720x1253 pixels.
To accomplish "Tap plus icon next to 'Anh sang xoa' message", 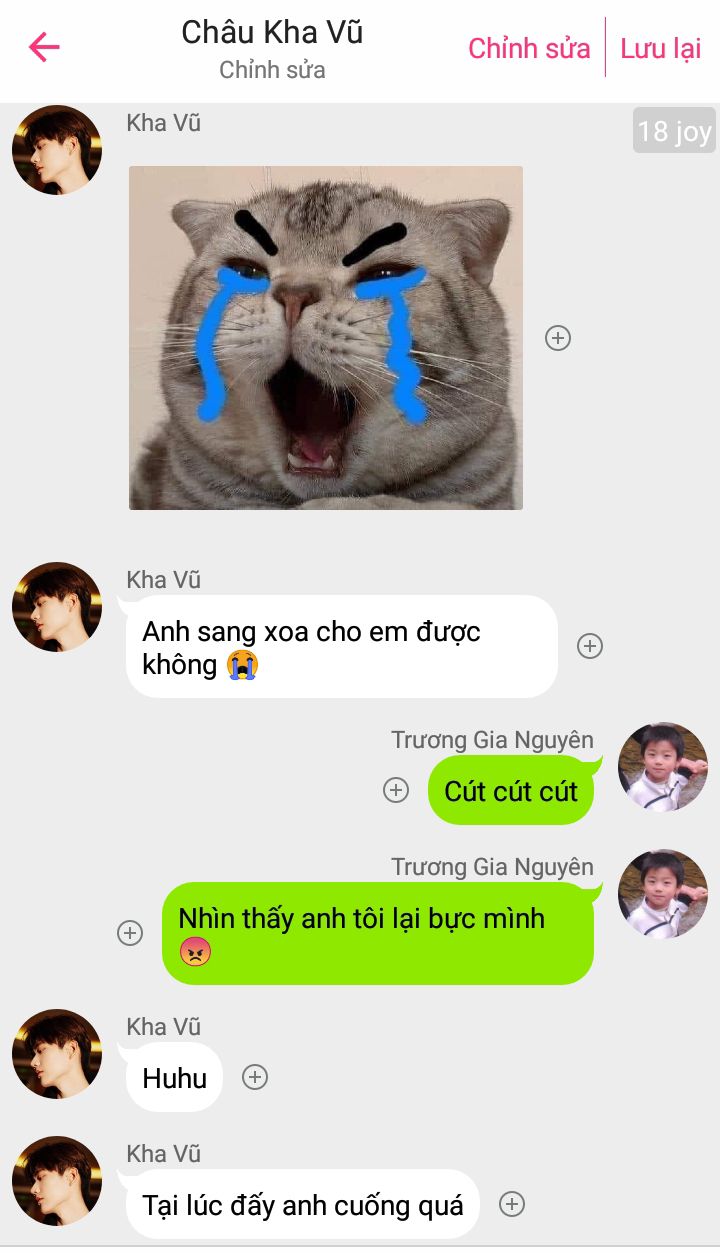I will tap(590, 646).
